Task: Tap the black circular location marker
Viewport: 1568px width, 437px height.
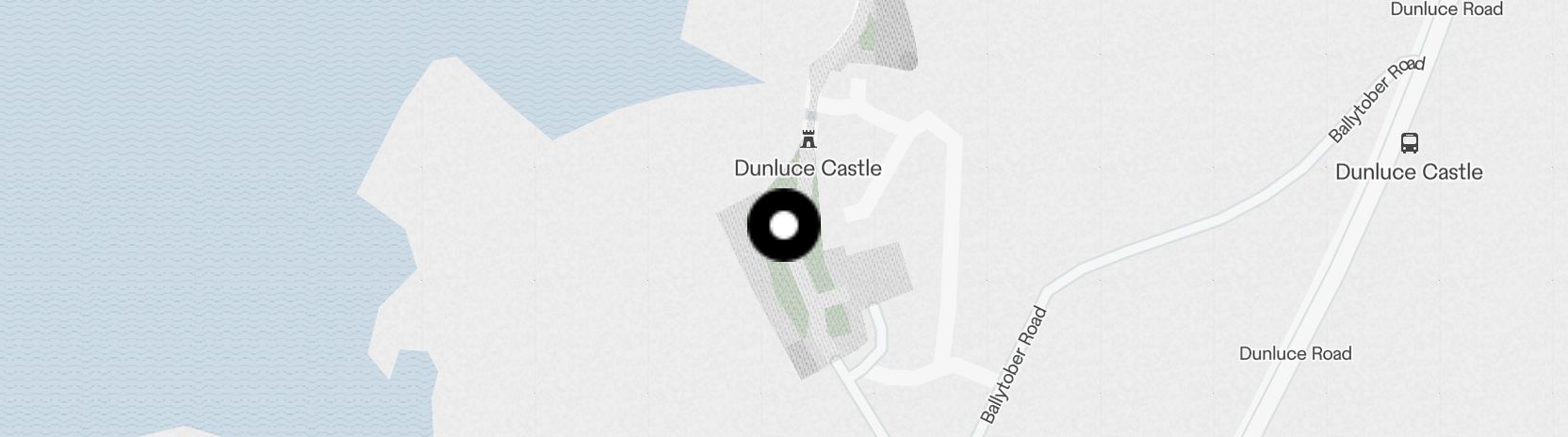Action: pyautogui.click(x=783, y=225)
